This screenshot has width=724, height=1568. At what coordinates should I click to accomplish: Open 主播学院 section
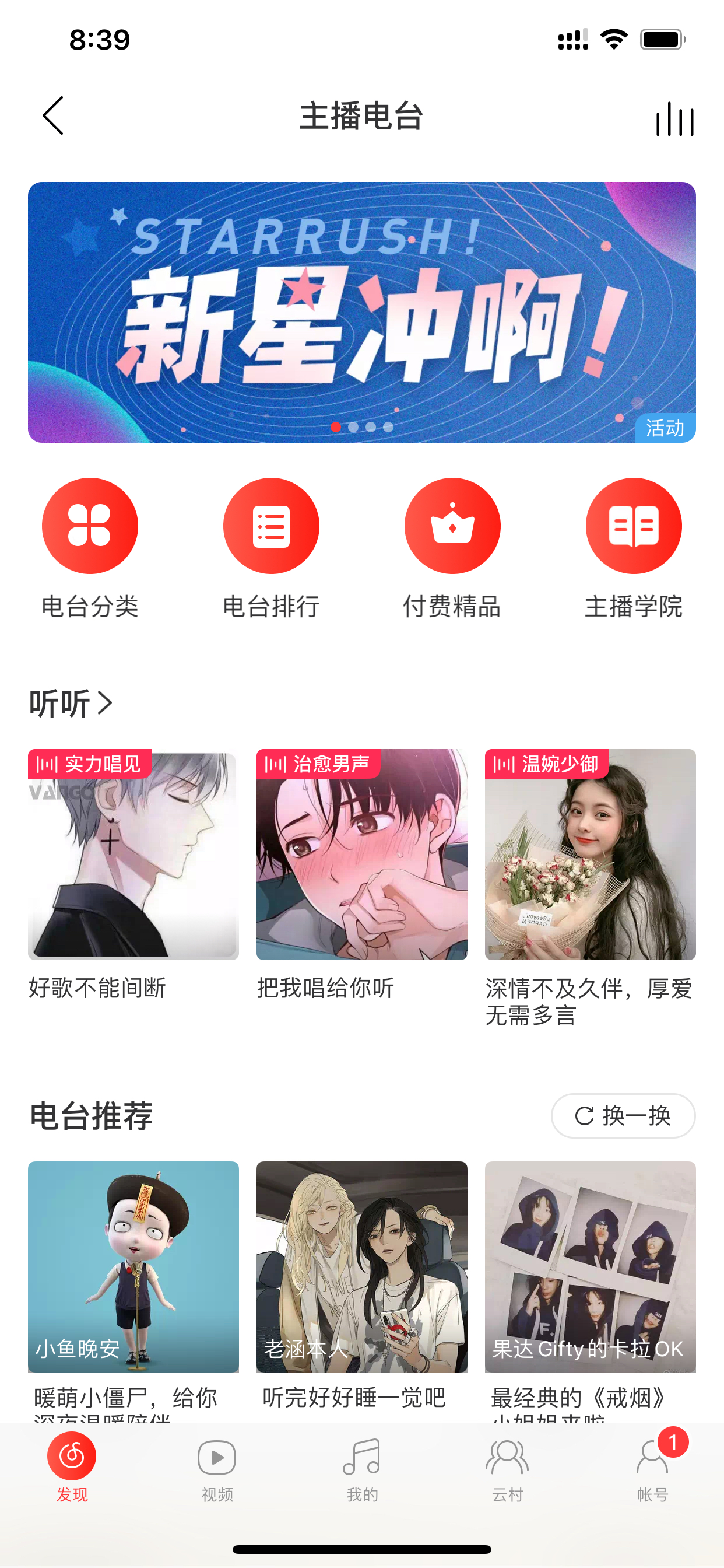(633, 548)
